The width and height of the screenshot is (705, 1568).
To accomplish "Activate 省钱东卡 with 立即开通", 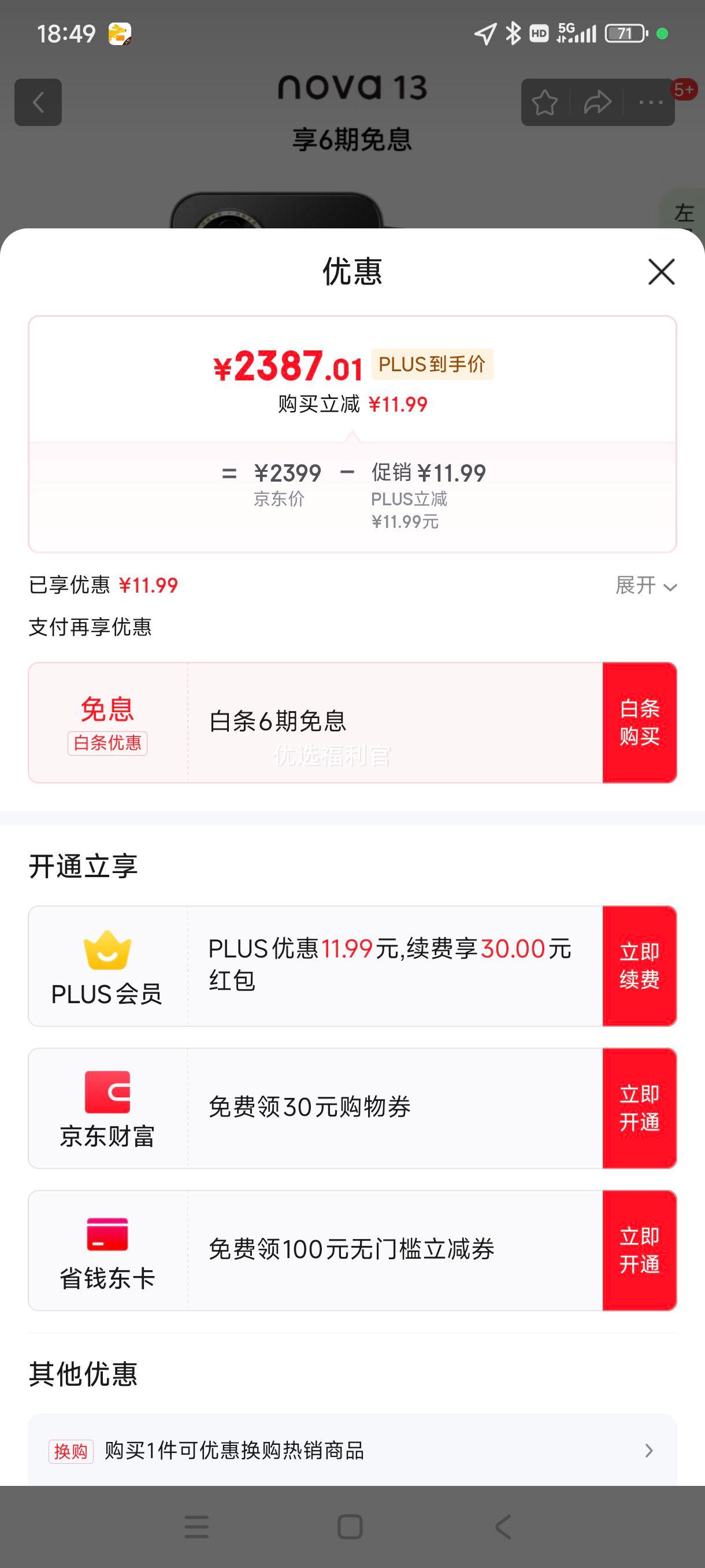I will [639, 1250].
